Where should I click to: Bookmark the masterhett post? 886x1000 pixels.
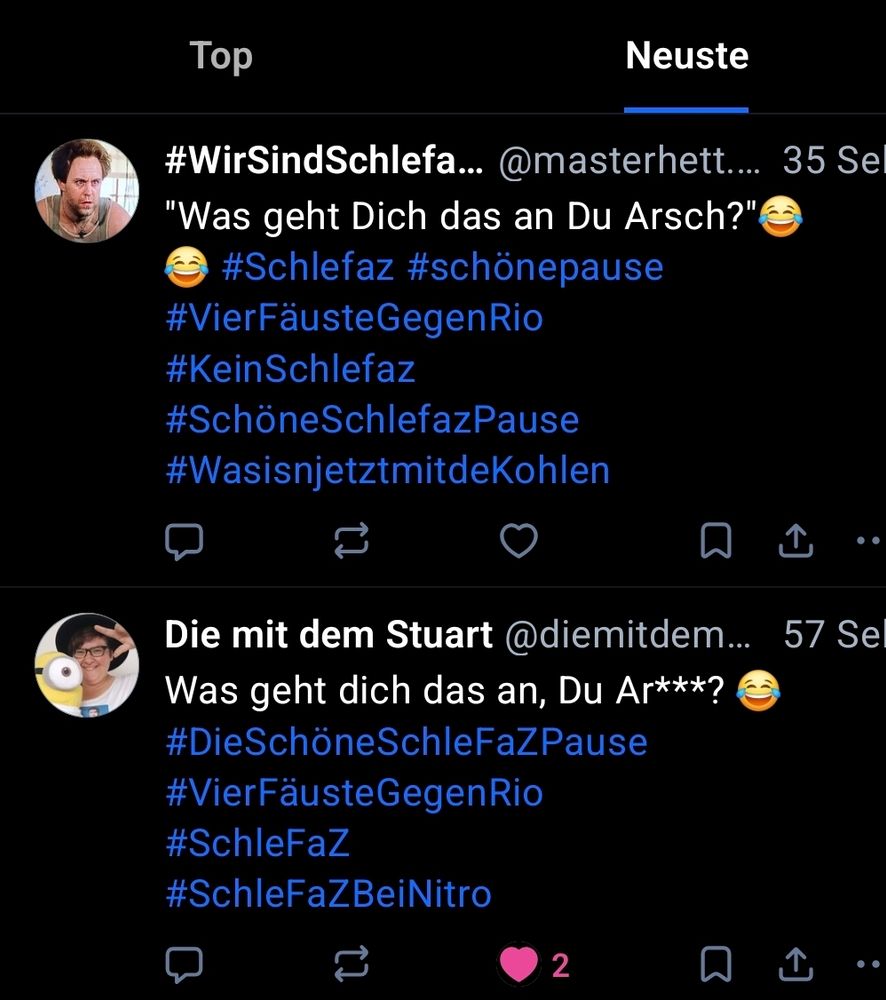pyautogui.click(x=715, y=541)
